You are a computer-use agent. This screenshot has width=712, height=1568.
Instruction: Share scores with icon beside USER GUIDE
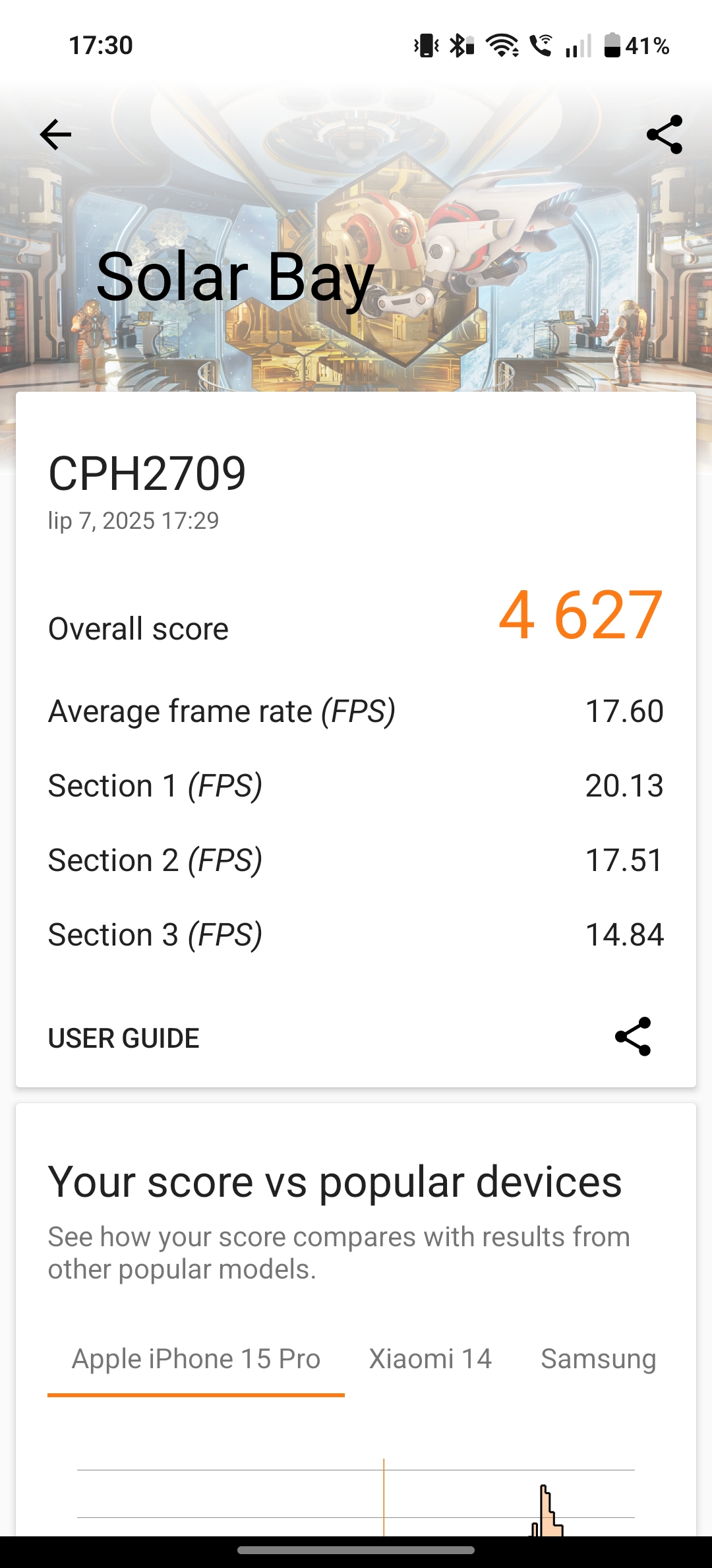click(x=633, y=1037)
